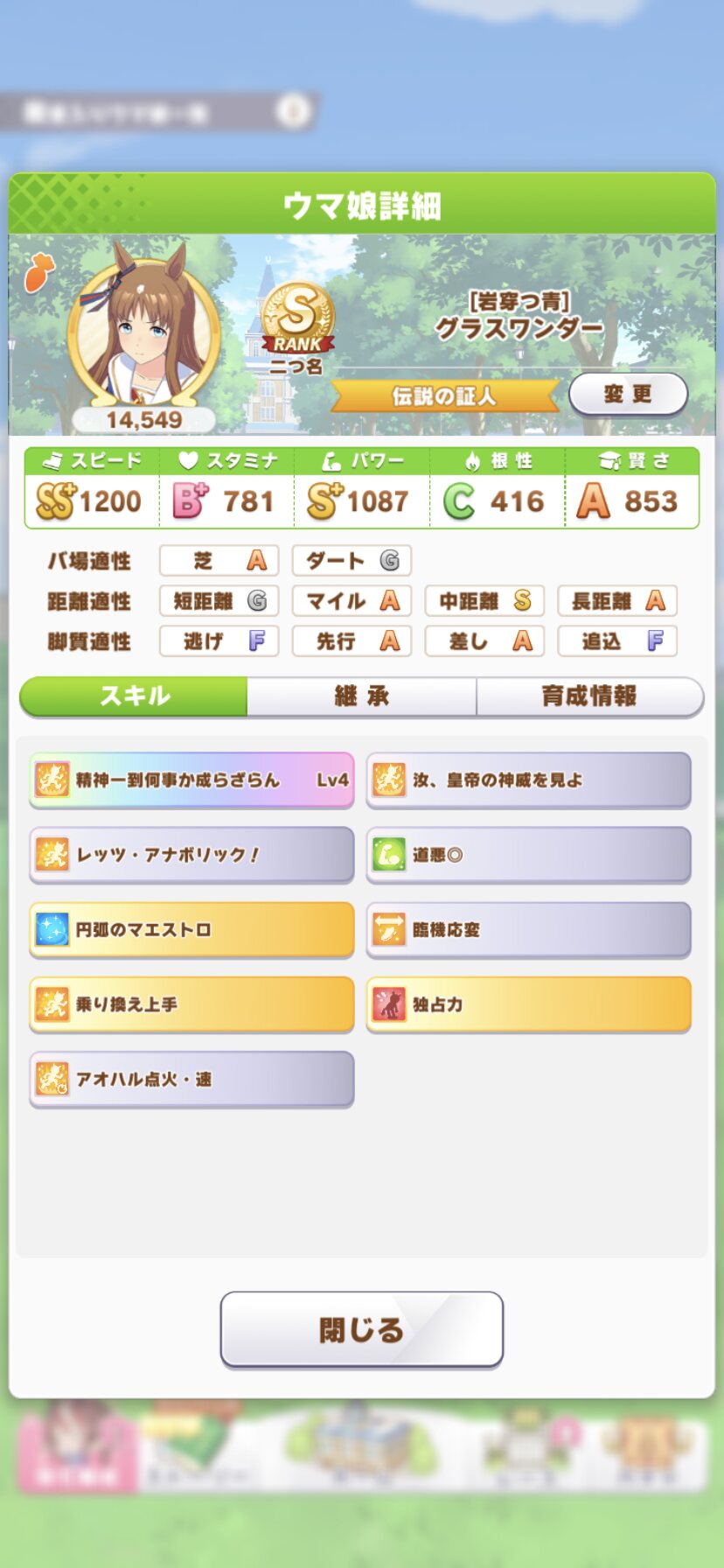Open the 育成情報 tab

pos(589,696)
